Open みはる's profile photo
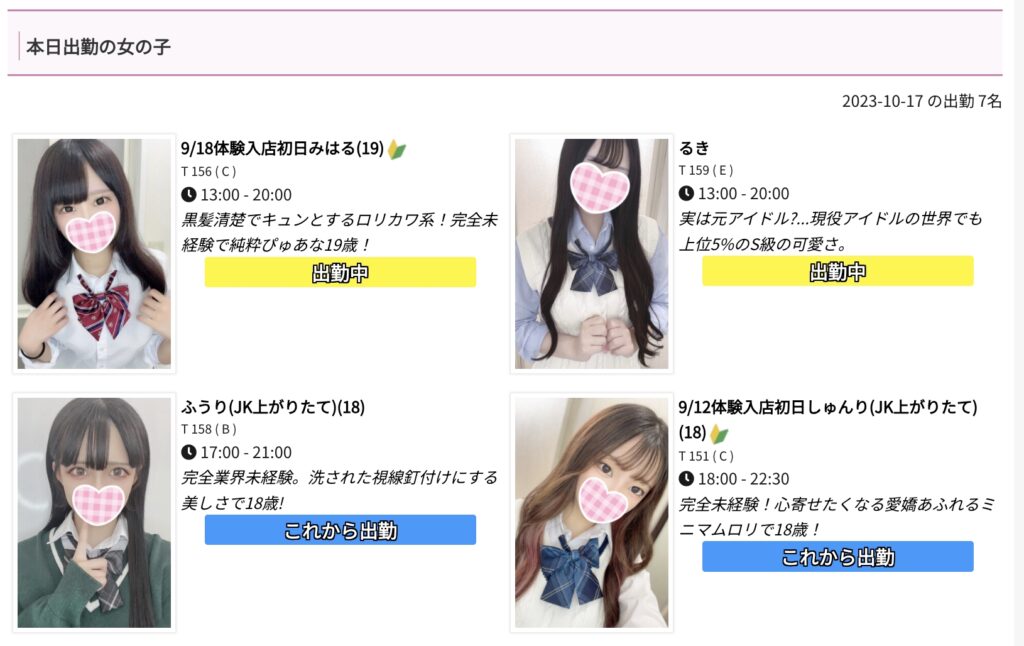The height and width of the screenshot is (646, 1024). click(94, 253)
